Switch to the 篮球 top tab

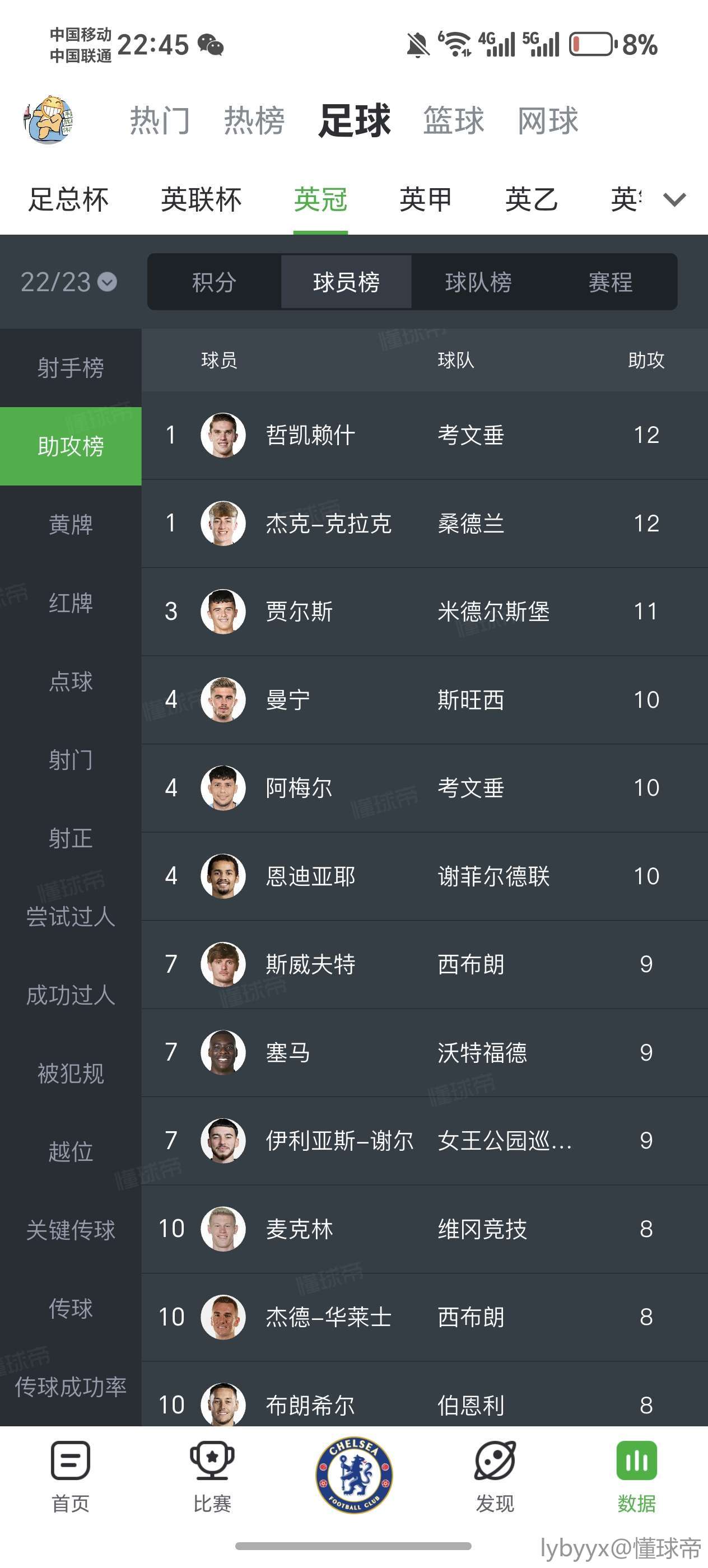454,120
